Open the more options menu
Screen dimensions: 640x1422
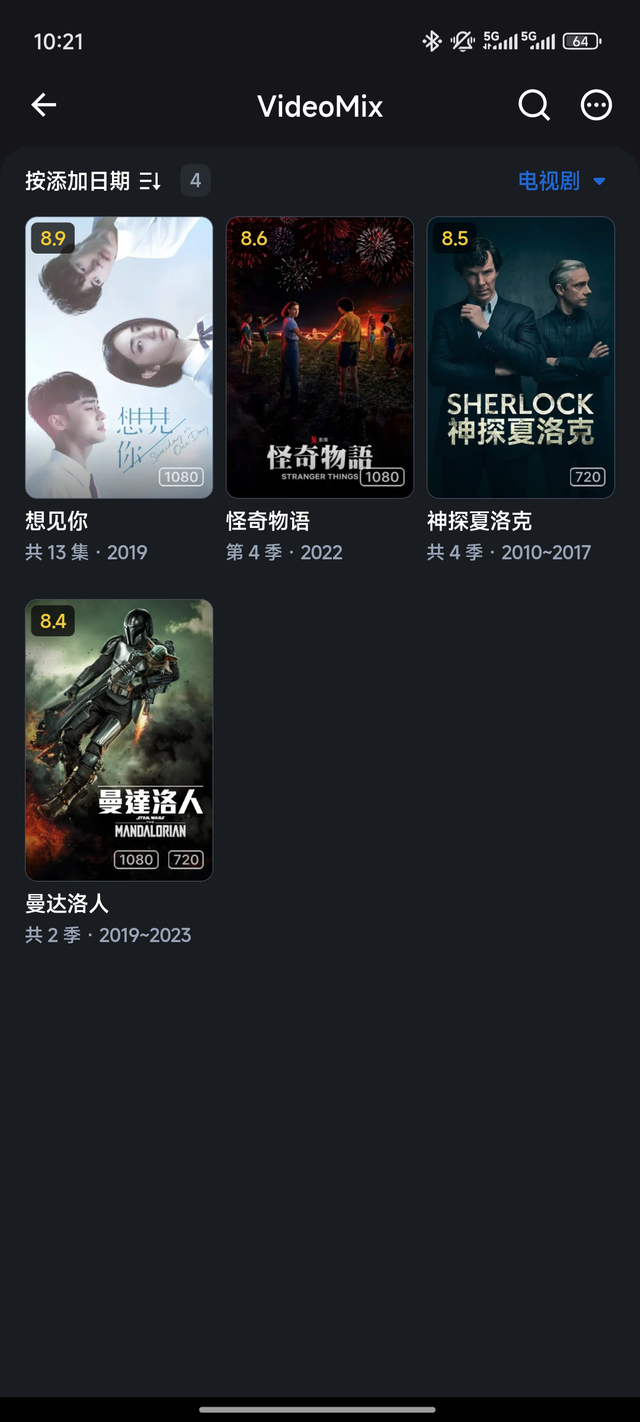click(596, 105)
